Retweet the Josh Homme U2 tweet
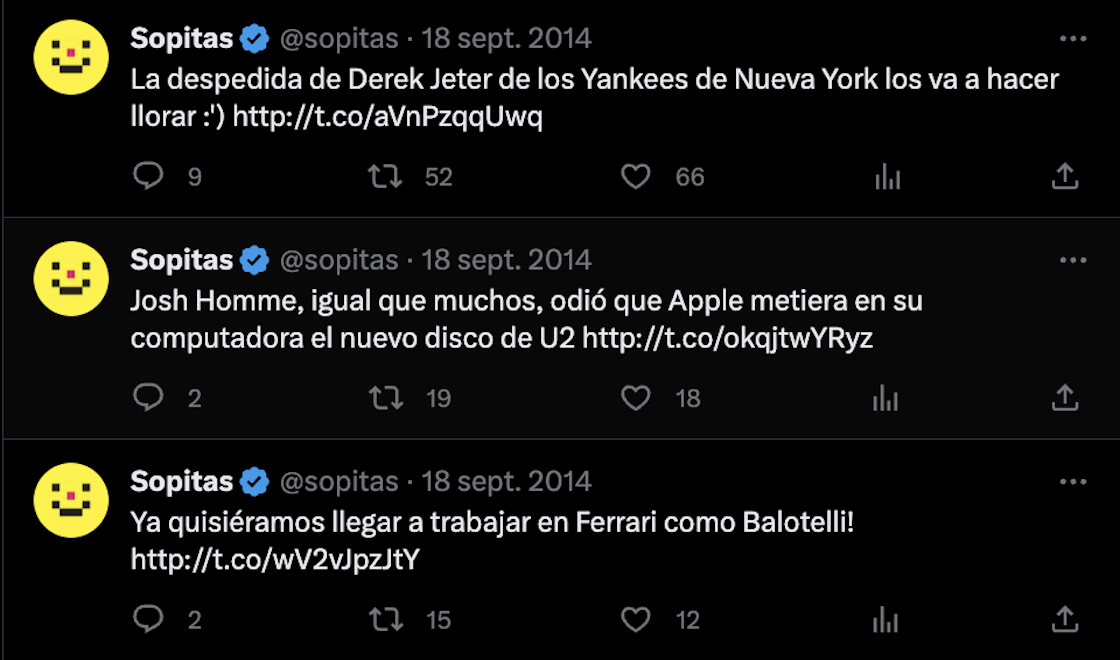This screenshot has height=660, width=1120. (x=385, y=398)
